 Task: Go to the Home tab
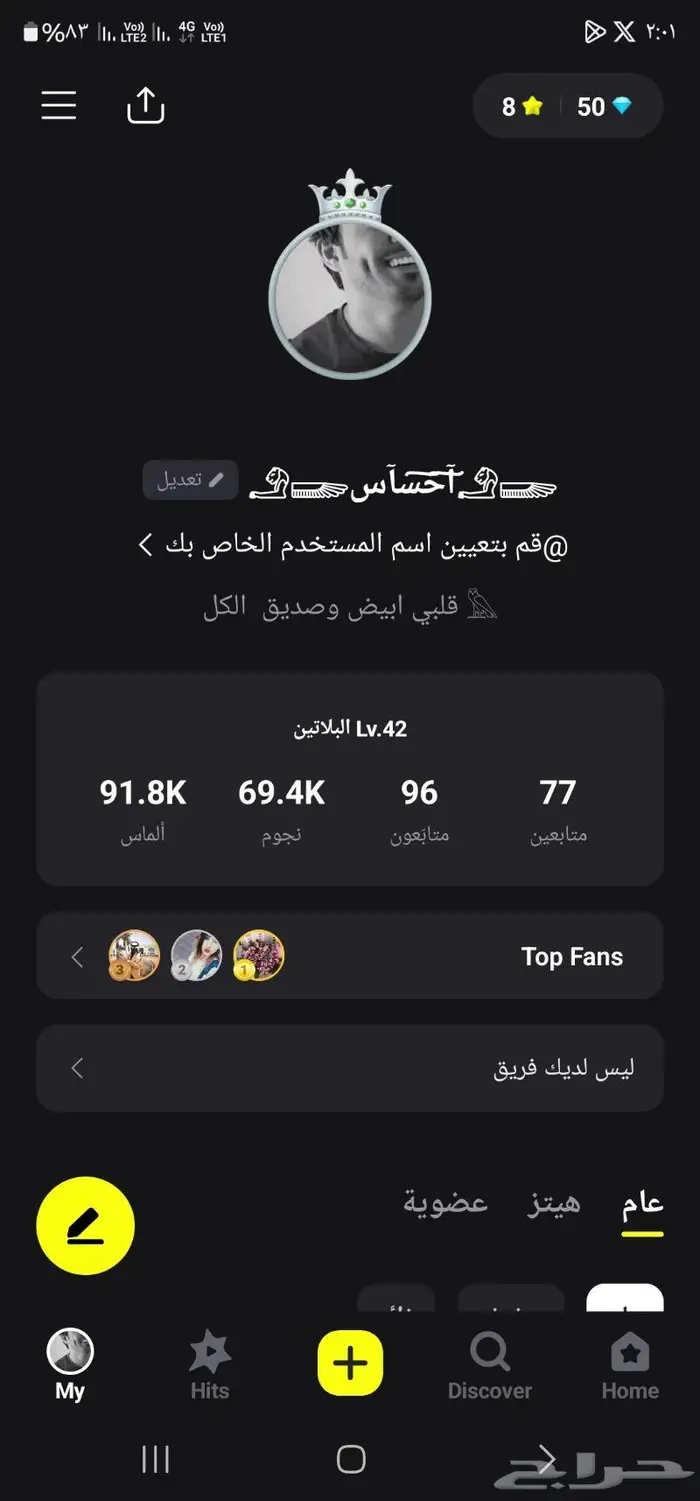tap(630, 1367)
